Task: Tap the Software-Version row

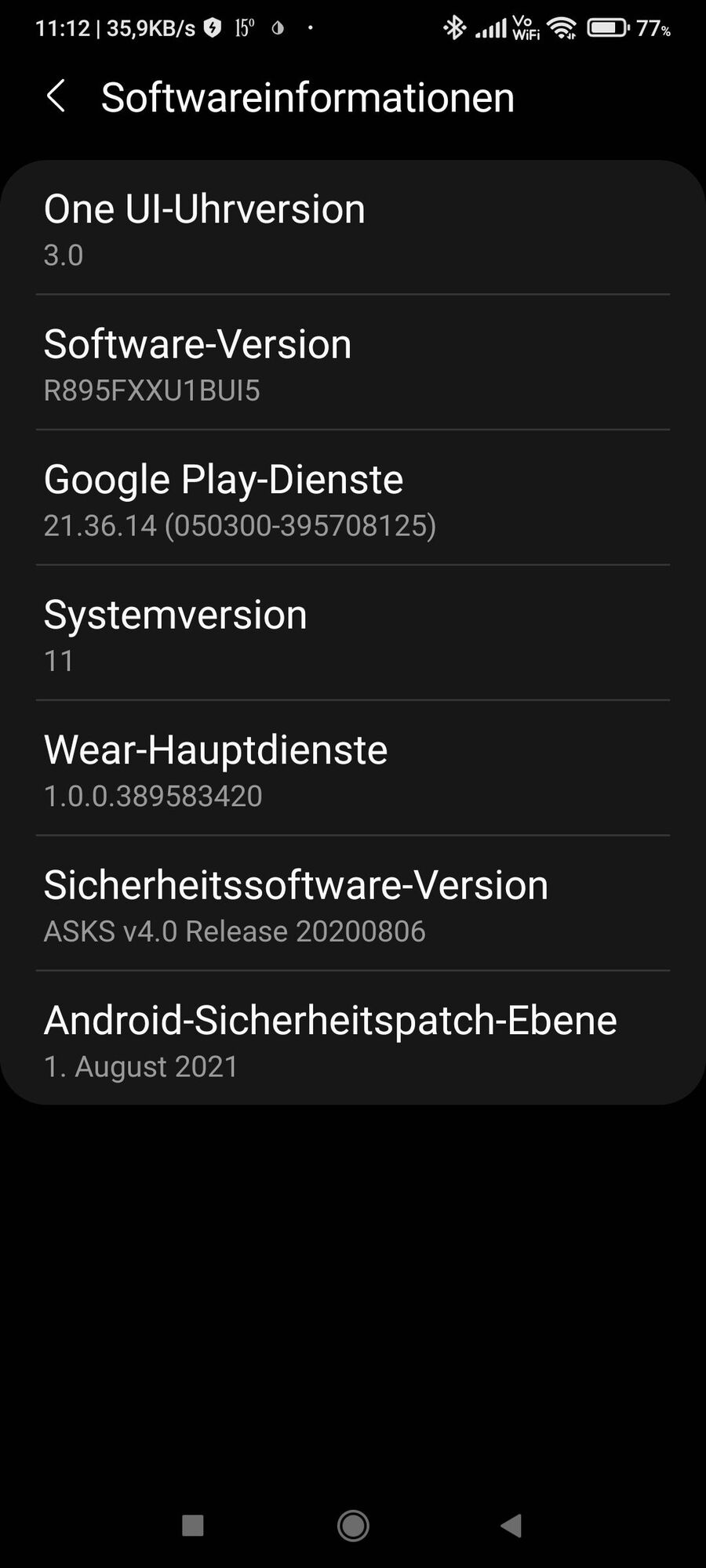Action: 353,364
